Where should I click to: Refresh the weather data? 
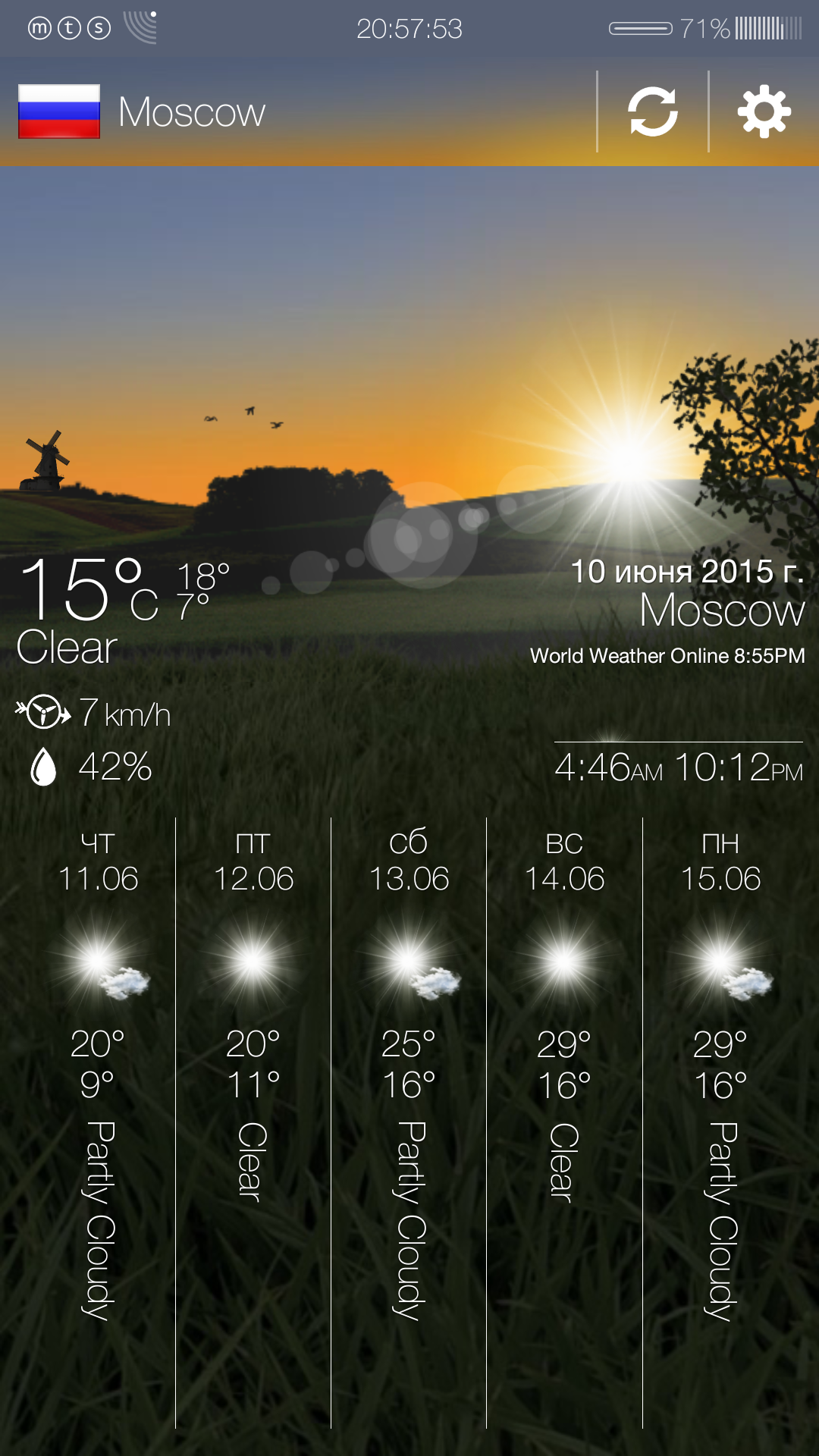click(652, 112)
